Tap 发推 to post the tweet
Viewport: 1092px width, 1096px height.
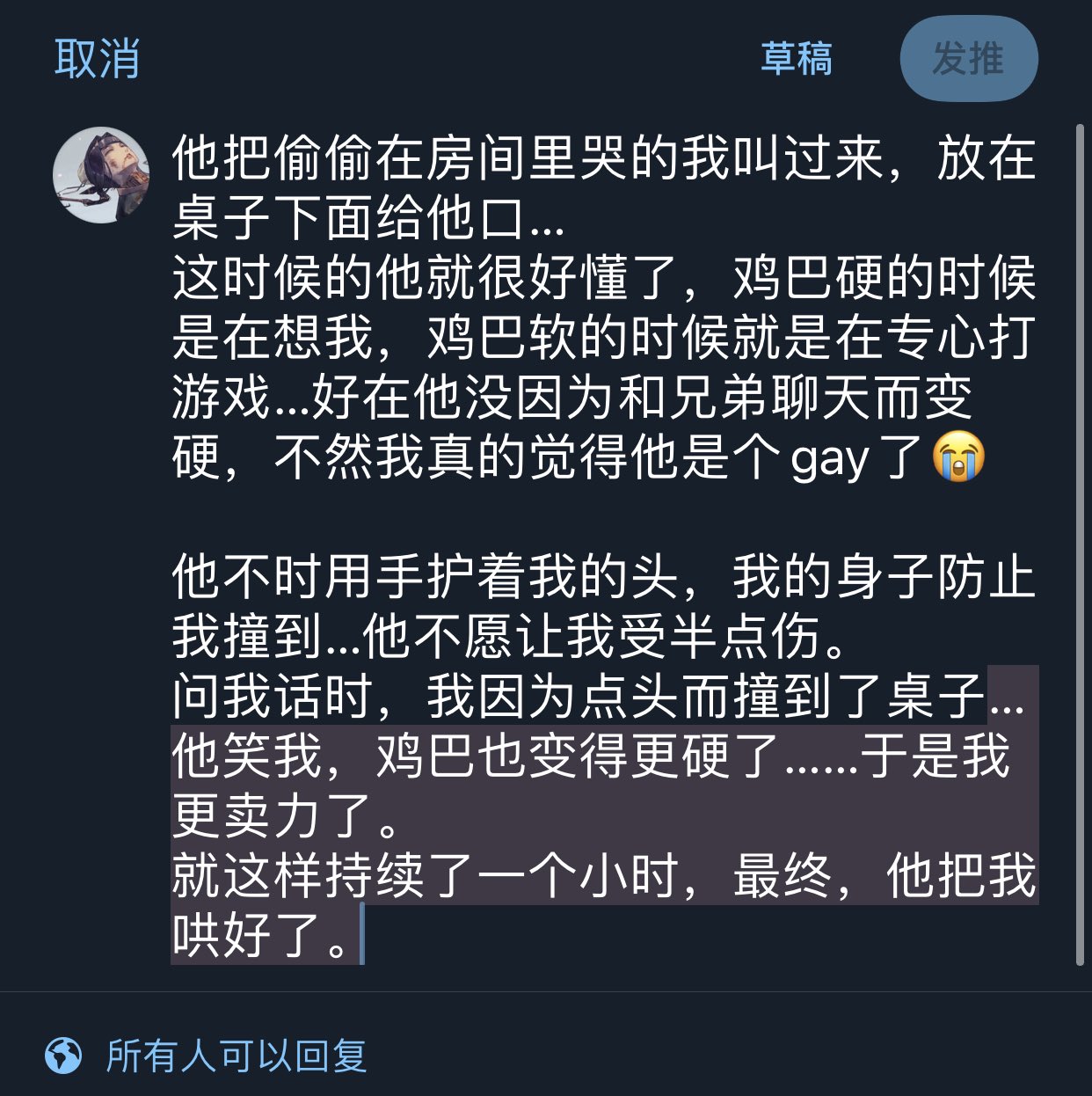click(x=968, y=59)
